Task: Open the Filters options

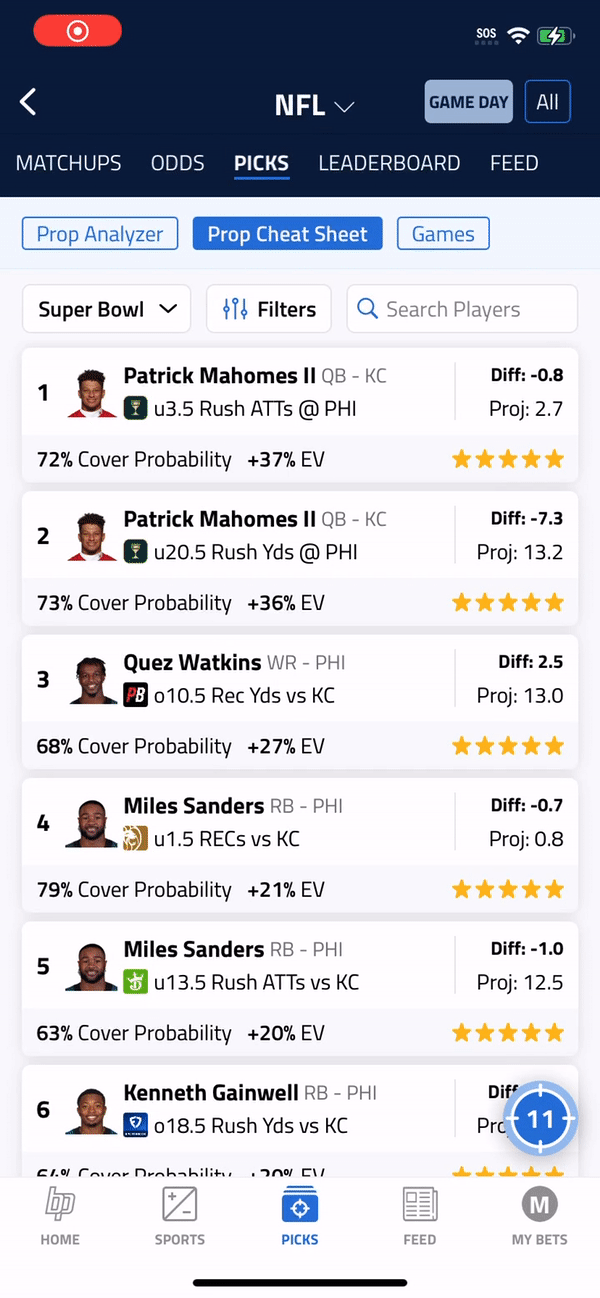Action: (269, 309)
